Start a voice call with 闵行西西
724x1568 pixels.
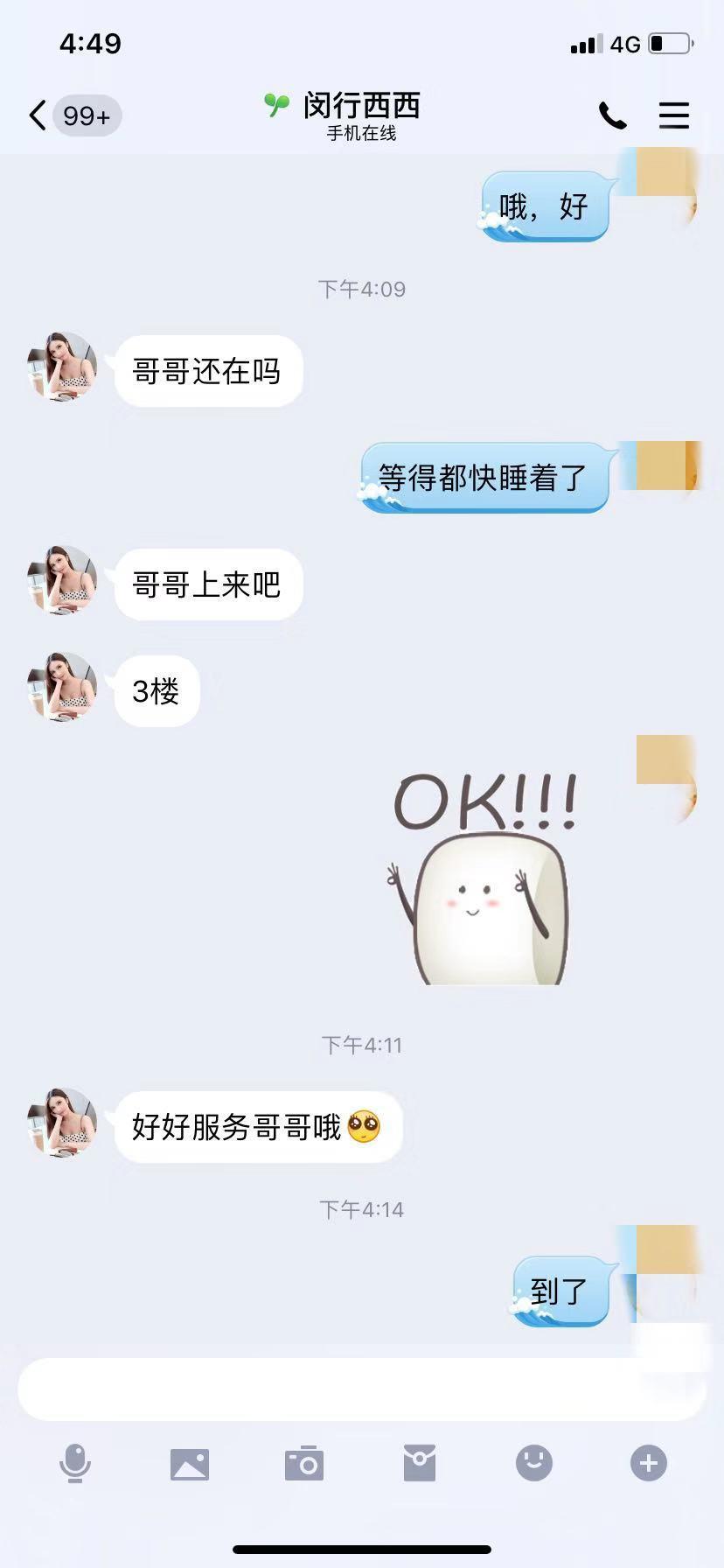(x=612, y=115)
